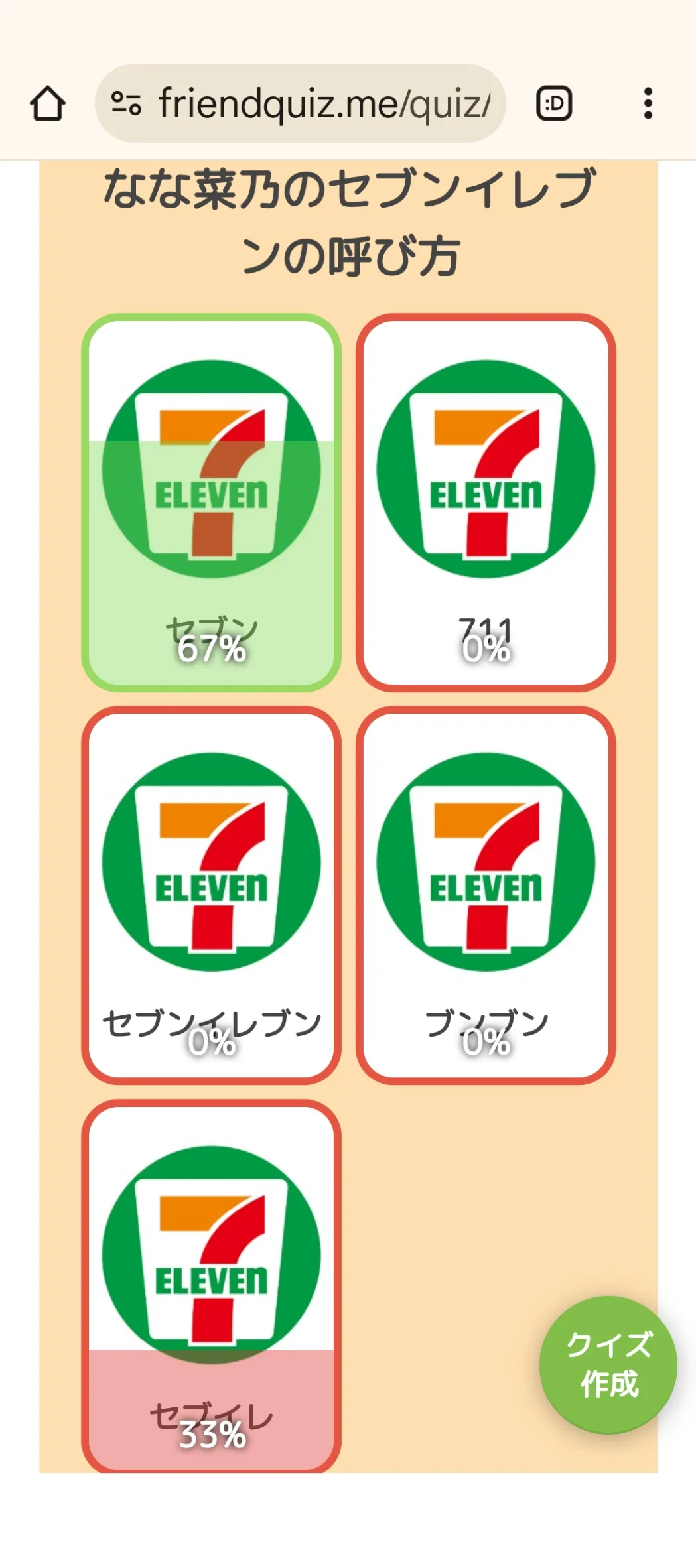Choose the セブンイレブン answer card

pos(212,896)
